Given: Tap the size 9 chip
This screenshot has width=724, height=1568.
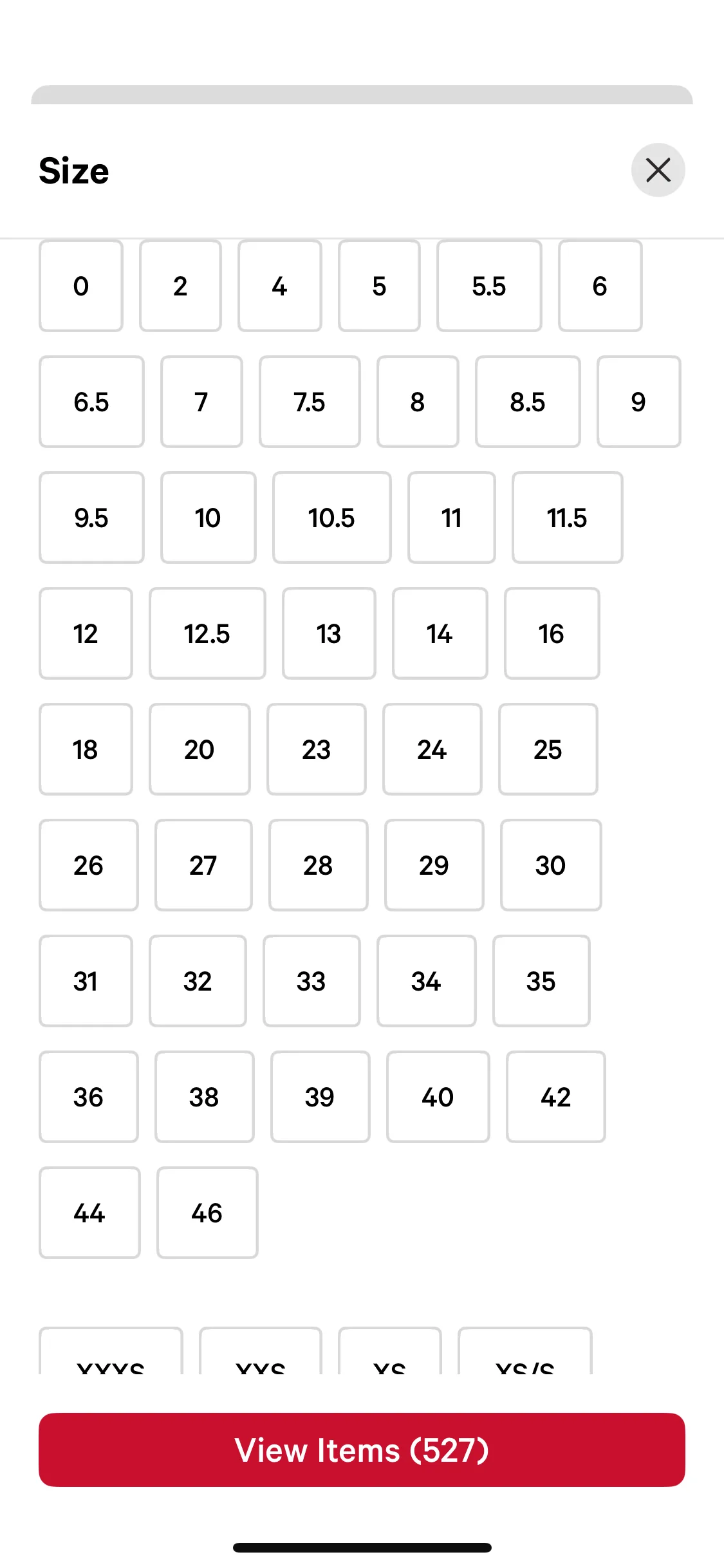Looking at the screenshot, I should coord(638,402).
